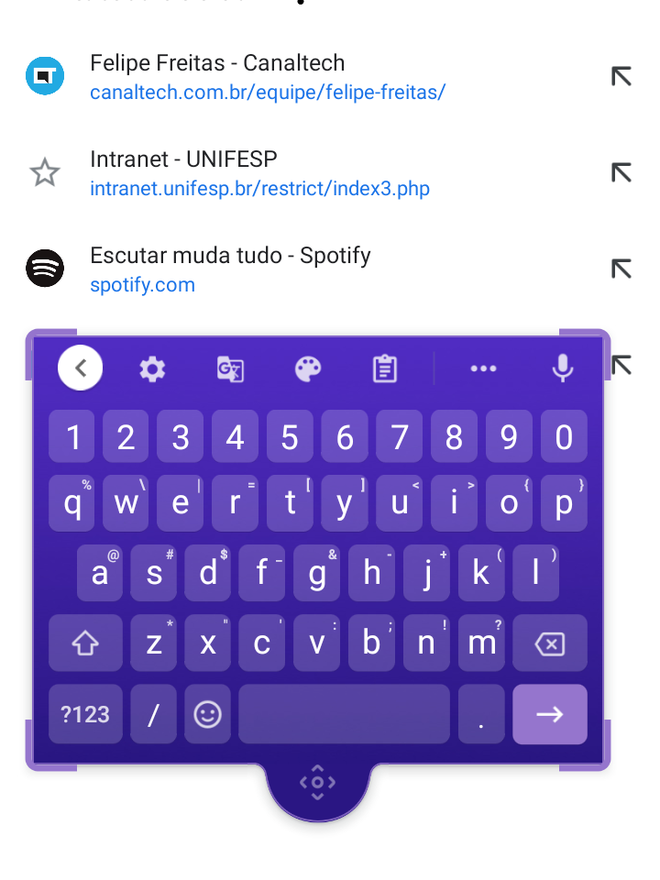Tap the space bar
This screenshot has width=660, height=880.
pos(343,714)
